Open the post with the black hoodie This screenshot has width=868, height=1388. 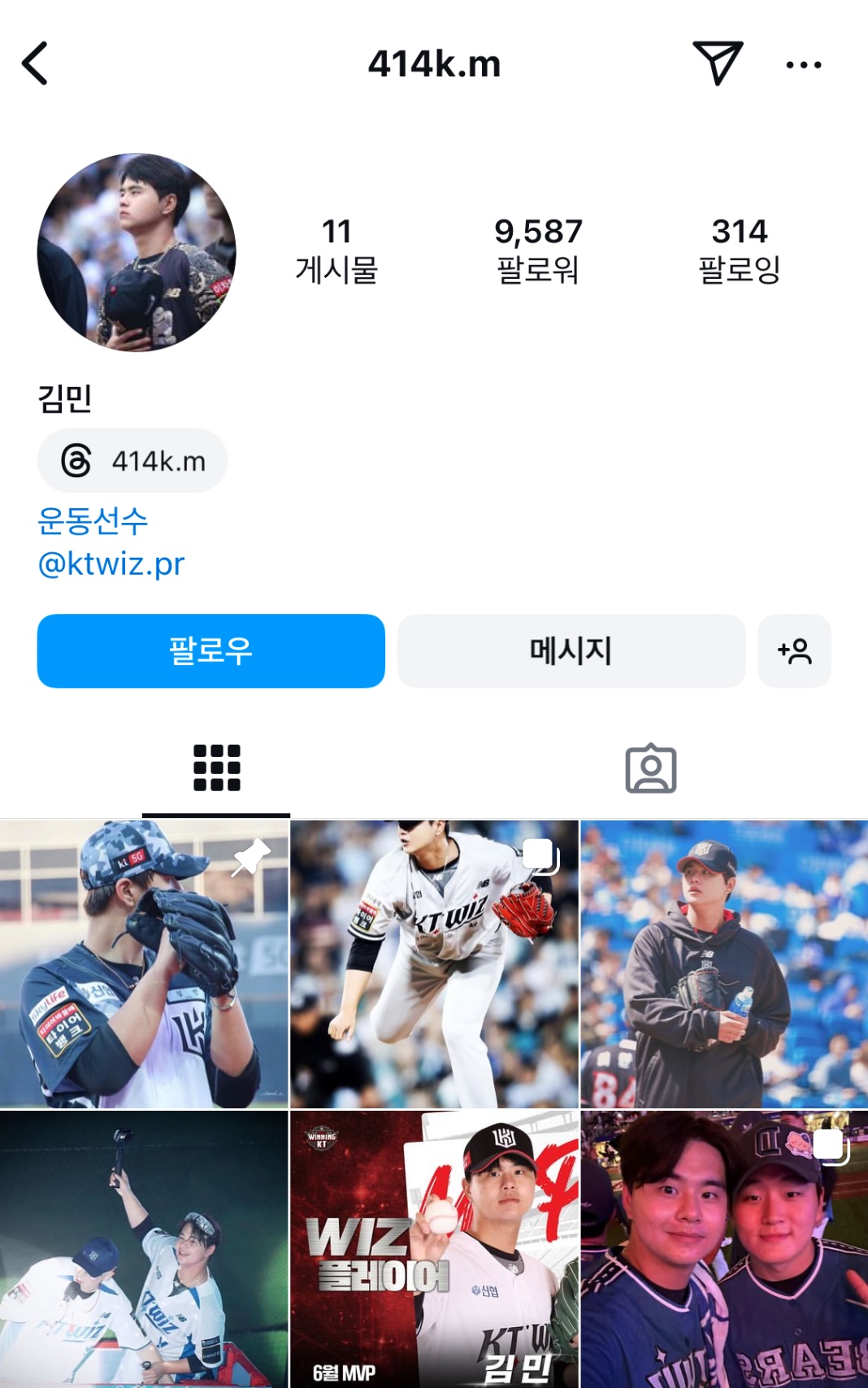(723, 964)
